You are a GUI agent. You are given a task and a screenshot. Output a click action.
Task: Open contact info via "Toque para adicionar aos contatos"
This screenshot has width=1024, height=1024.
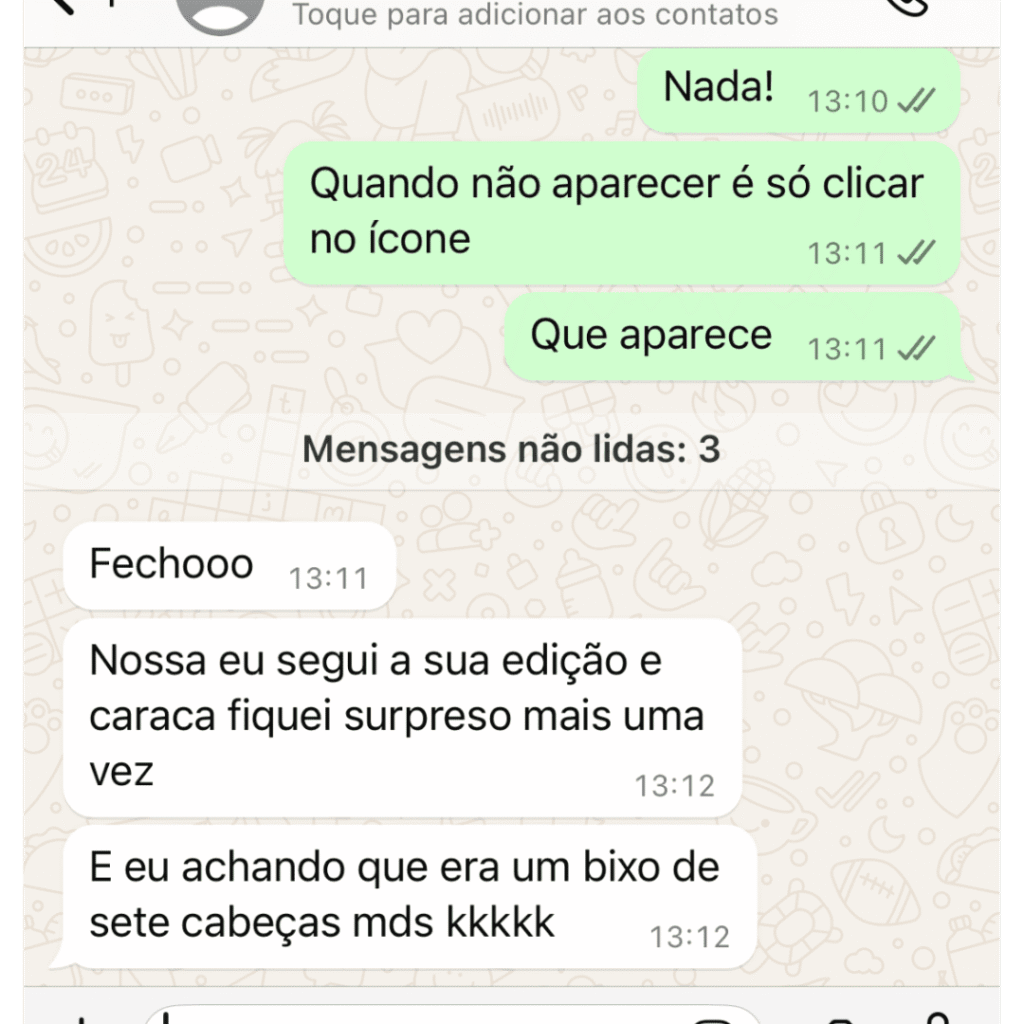(534, 15)
